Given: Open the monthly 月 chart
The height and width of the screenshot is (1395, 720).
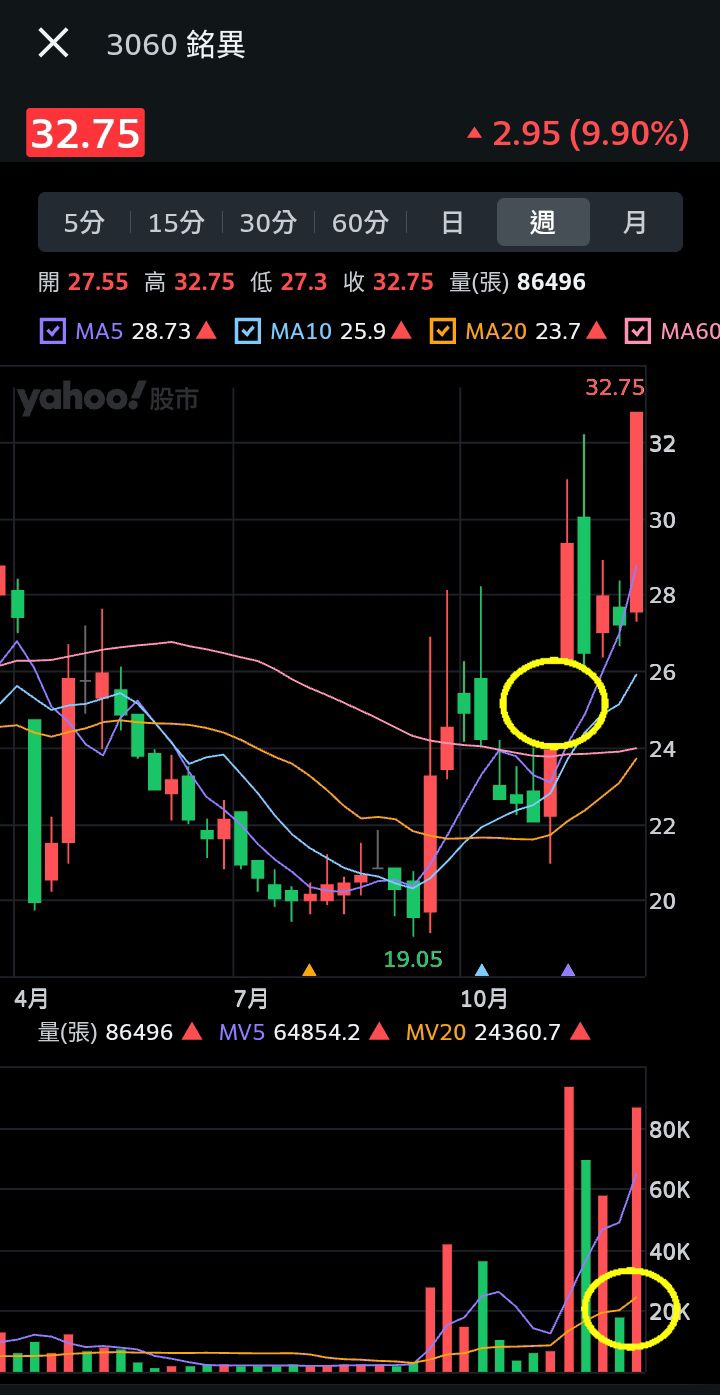Looking at the screenshot, I should (635, 222).
